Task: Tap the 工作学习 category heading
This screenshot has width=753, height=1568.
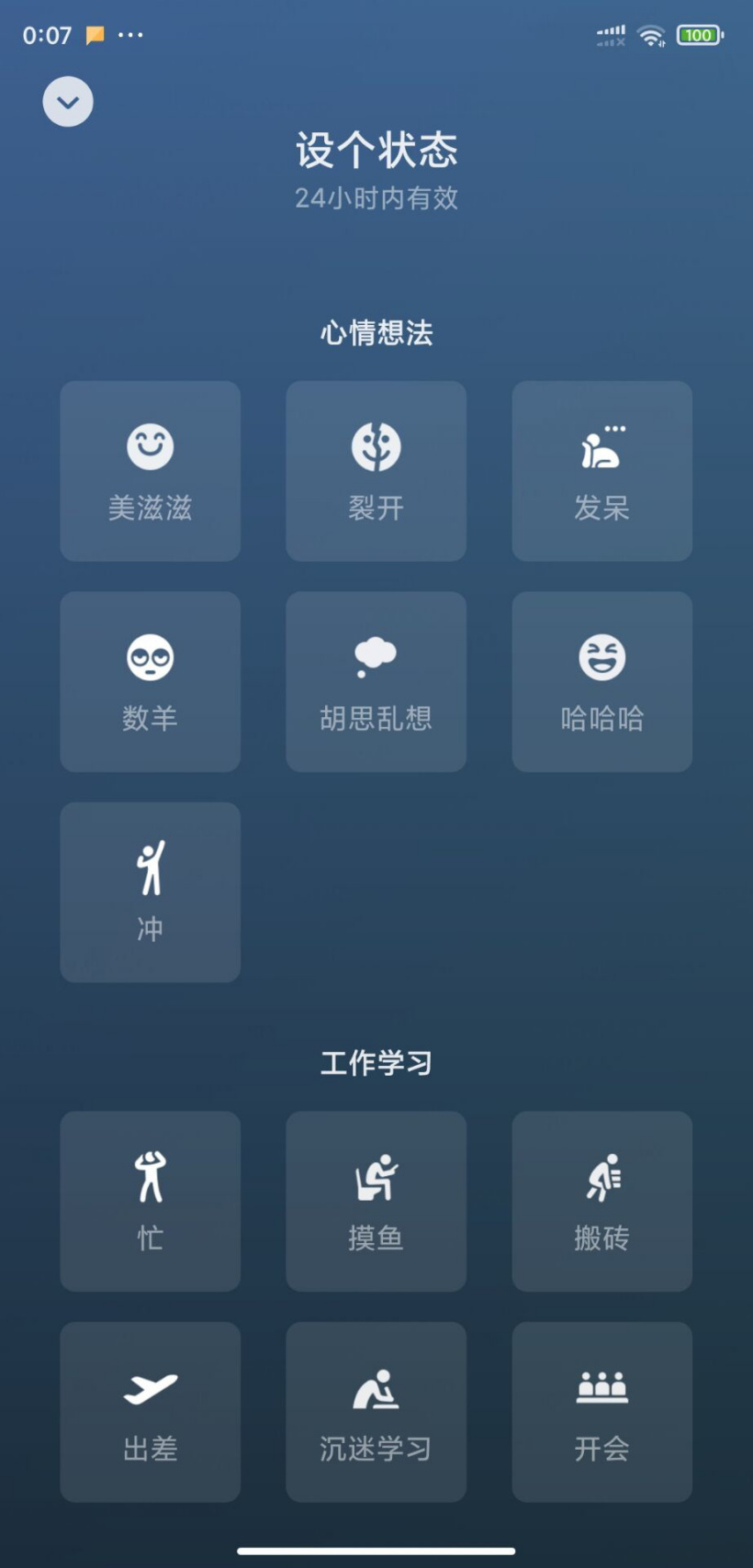Action: pyautogui.click(x=376, y=1063)
